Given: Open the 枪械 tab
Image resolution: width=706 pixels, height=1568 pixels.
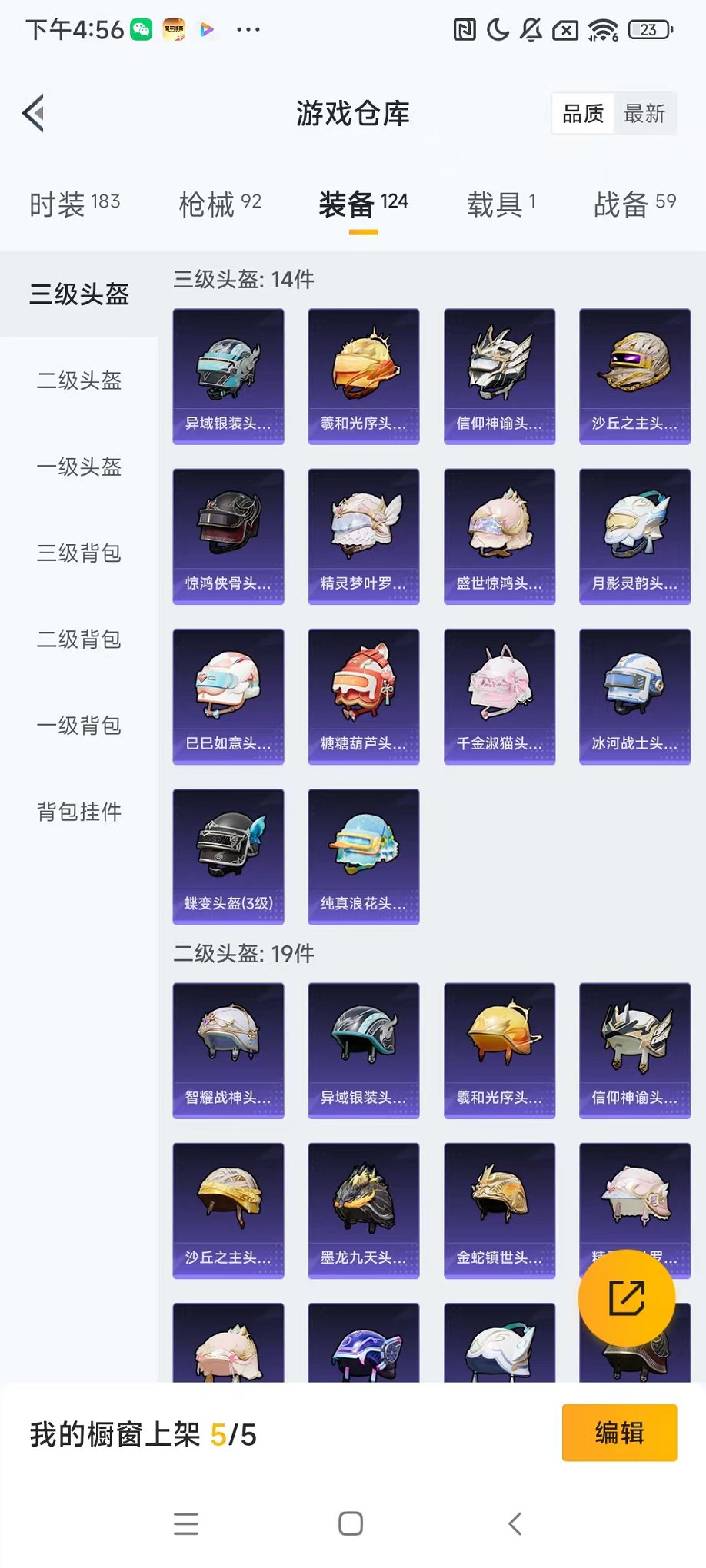Looking at the screenshot, I should coord(219,204).
